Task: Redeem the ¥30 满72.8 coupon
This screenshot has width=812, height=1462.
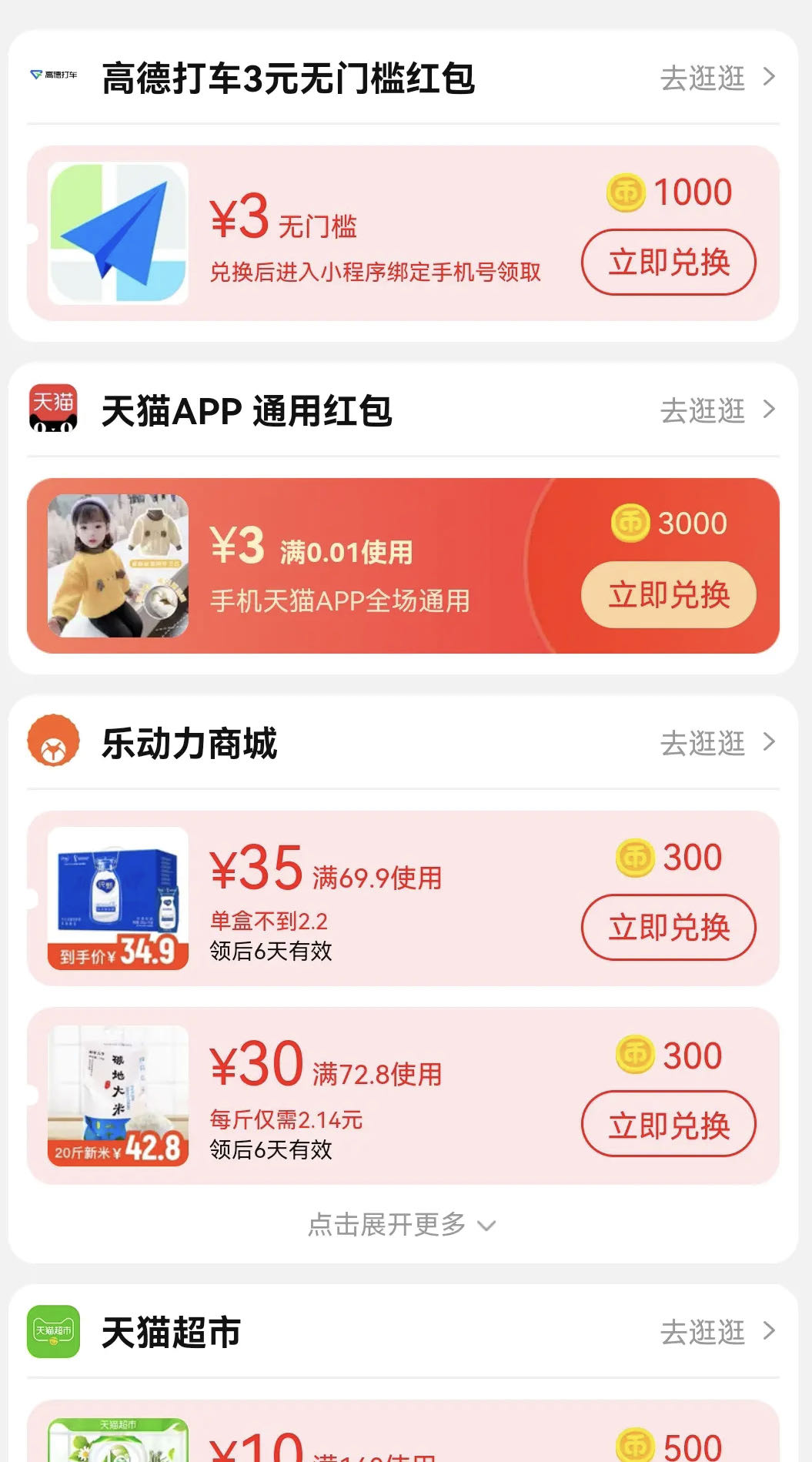Action: (x=668, y=1125)
